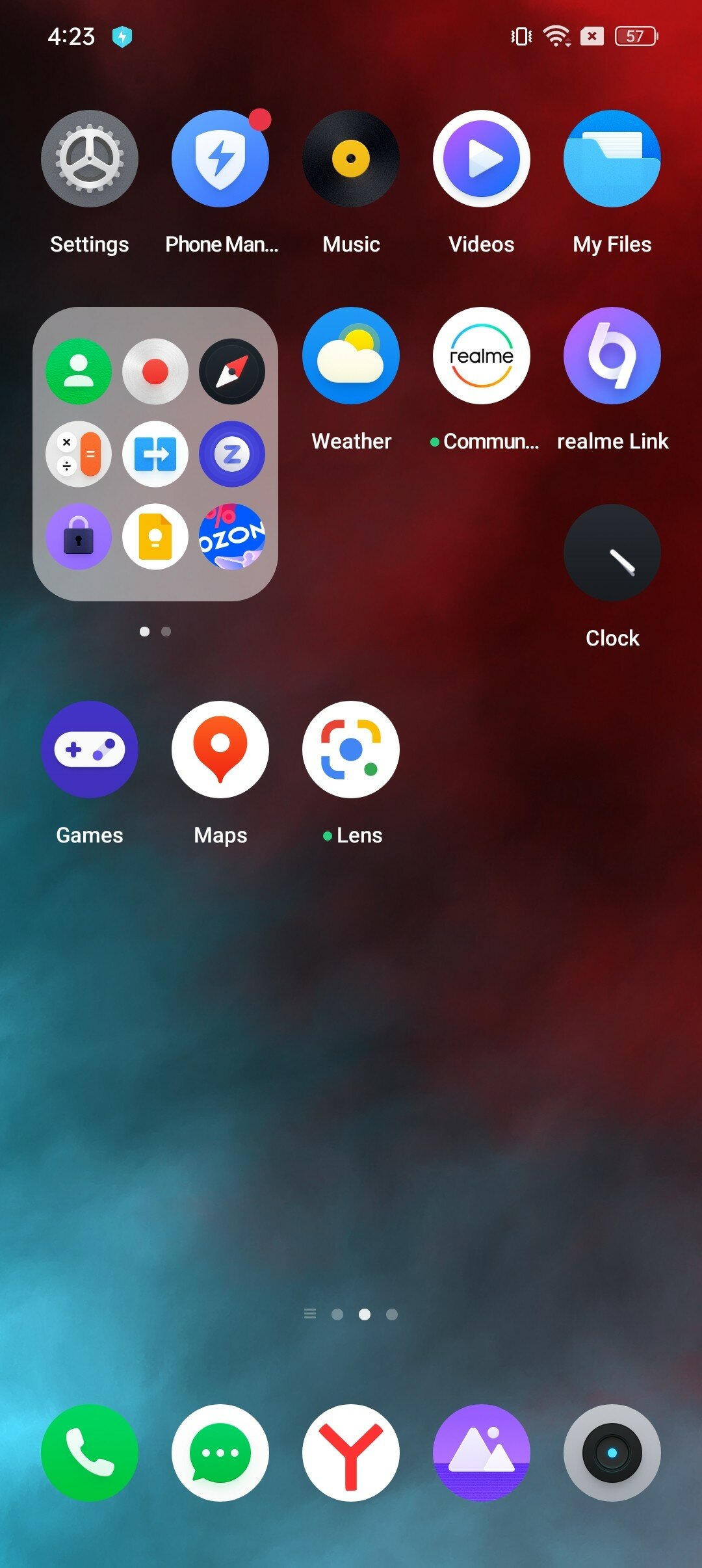Viewport: 702px width, 1568px height.
Task: Open the calculator in the folder
Action: click(79, 454)
